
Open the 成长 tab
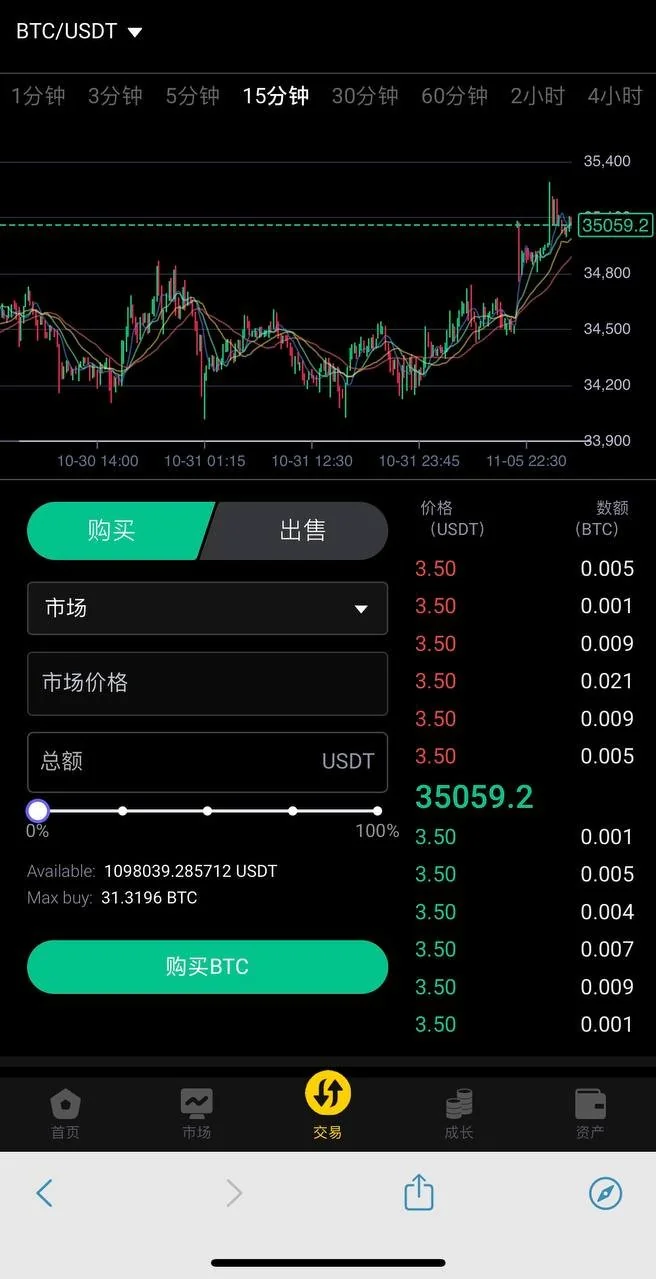point(459,1113)
